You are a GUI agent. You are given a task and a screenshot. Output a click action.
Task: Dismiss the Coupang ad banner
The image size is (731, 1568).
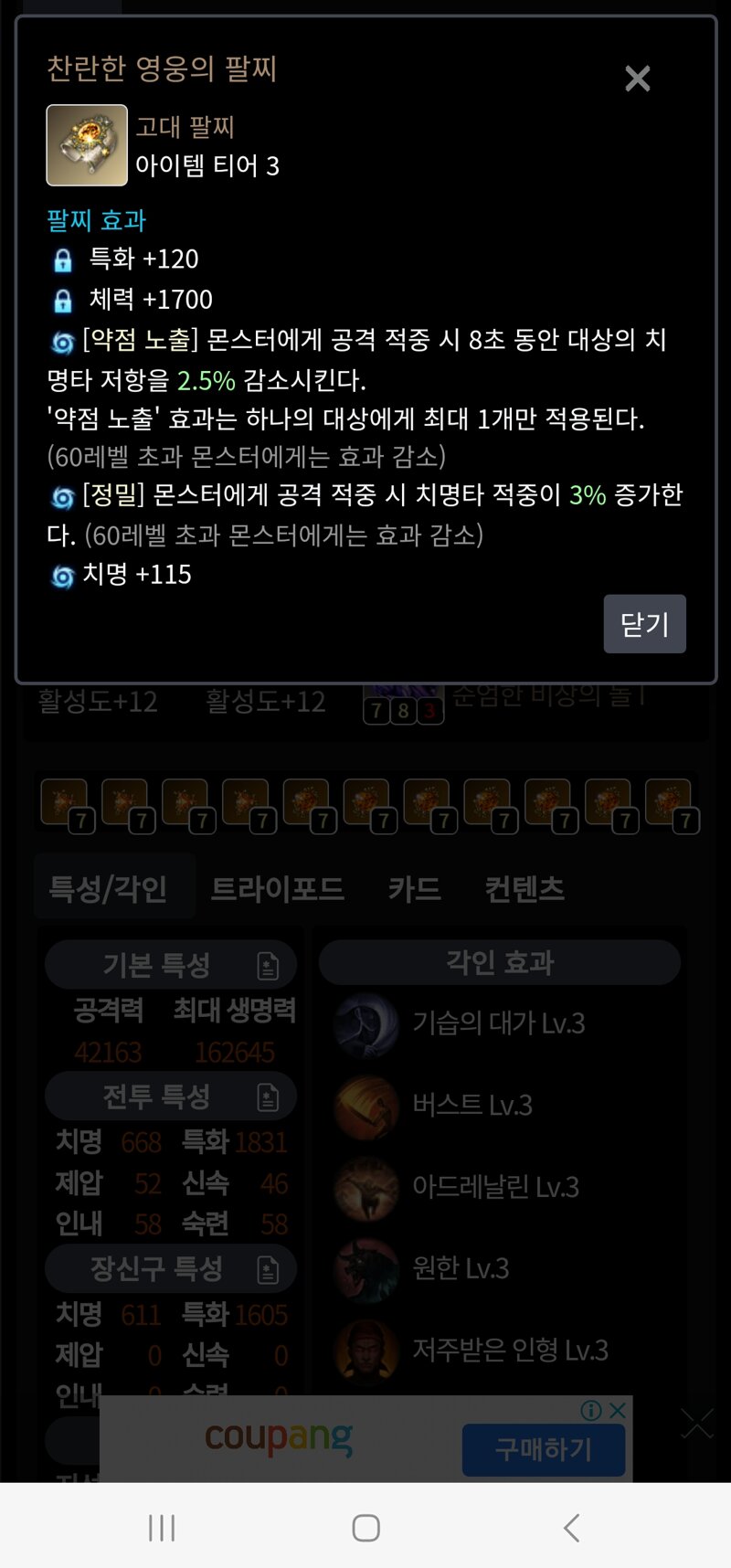pyautogui.click(x=619, y=1410)
